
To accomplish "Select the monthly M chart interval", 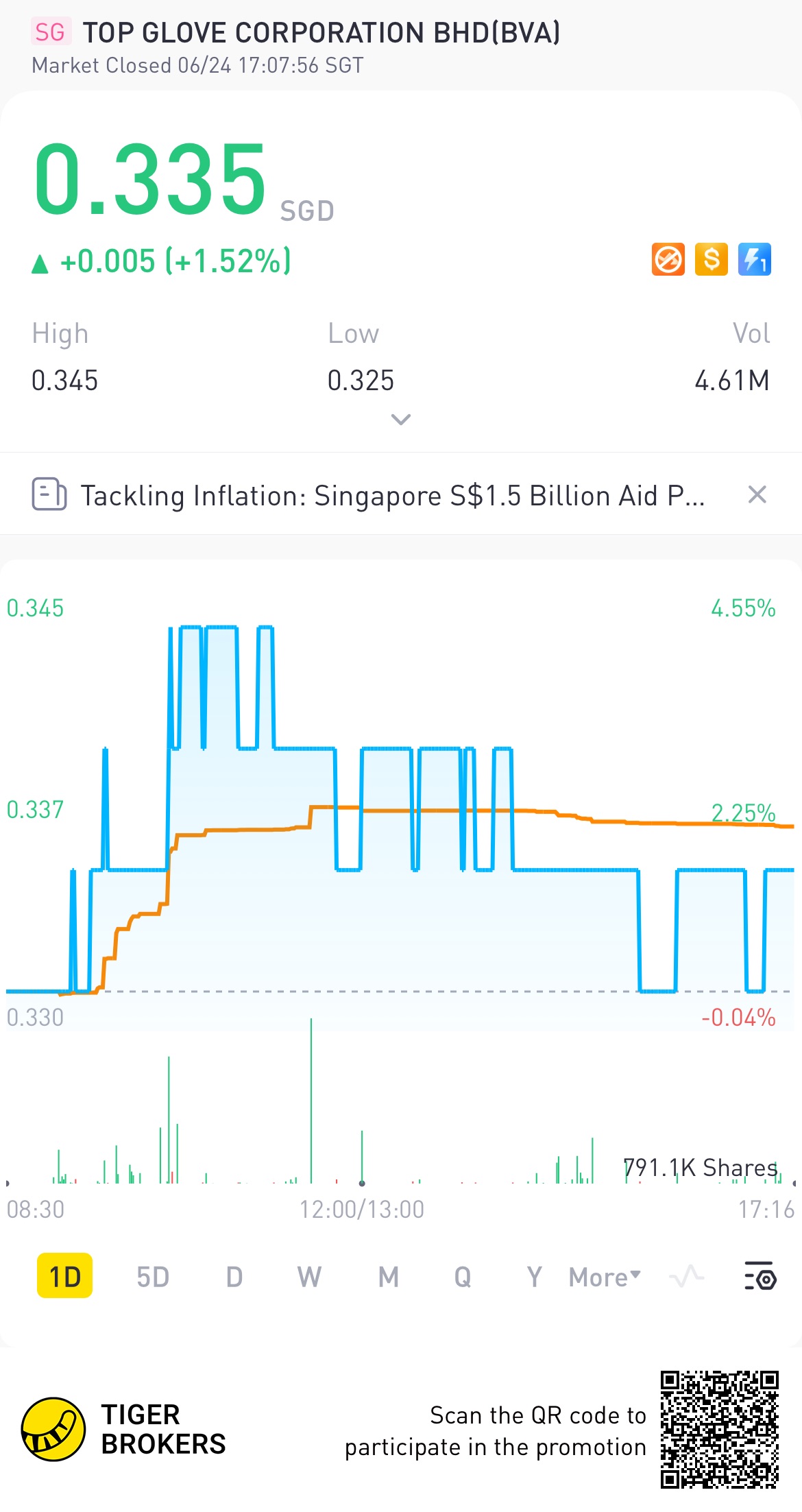I will point(388,1277).
